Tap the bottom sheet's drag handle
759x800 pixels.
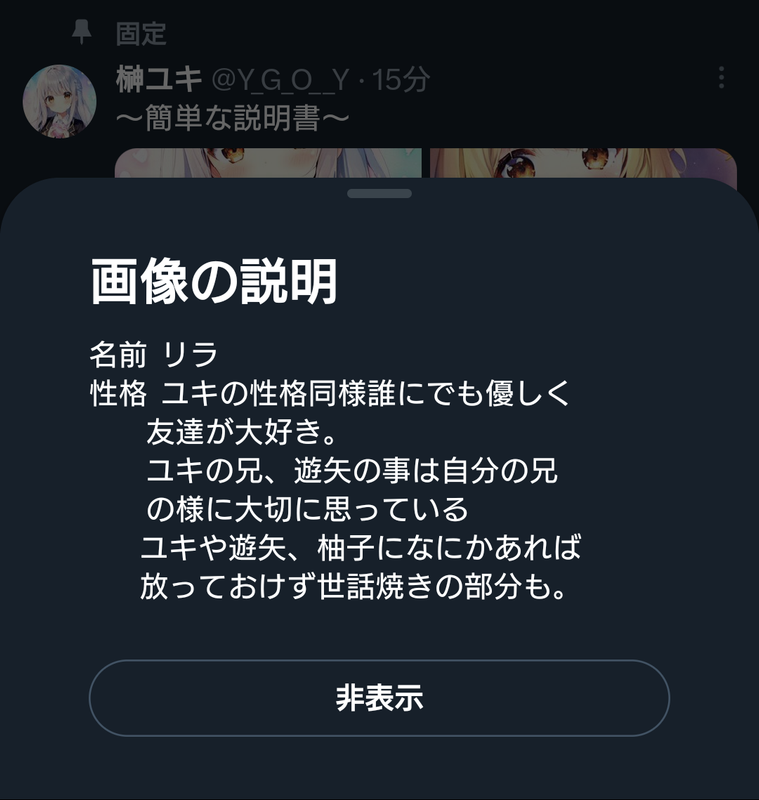[x=379, y=193]
